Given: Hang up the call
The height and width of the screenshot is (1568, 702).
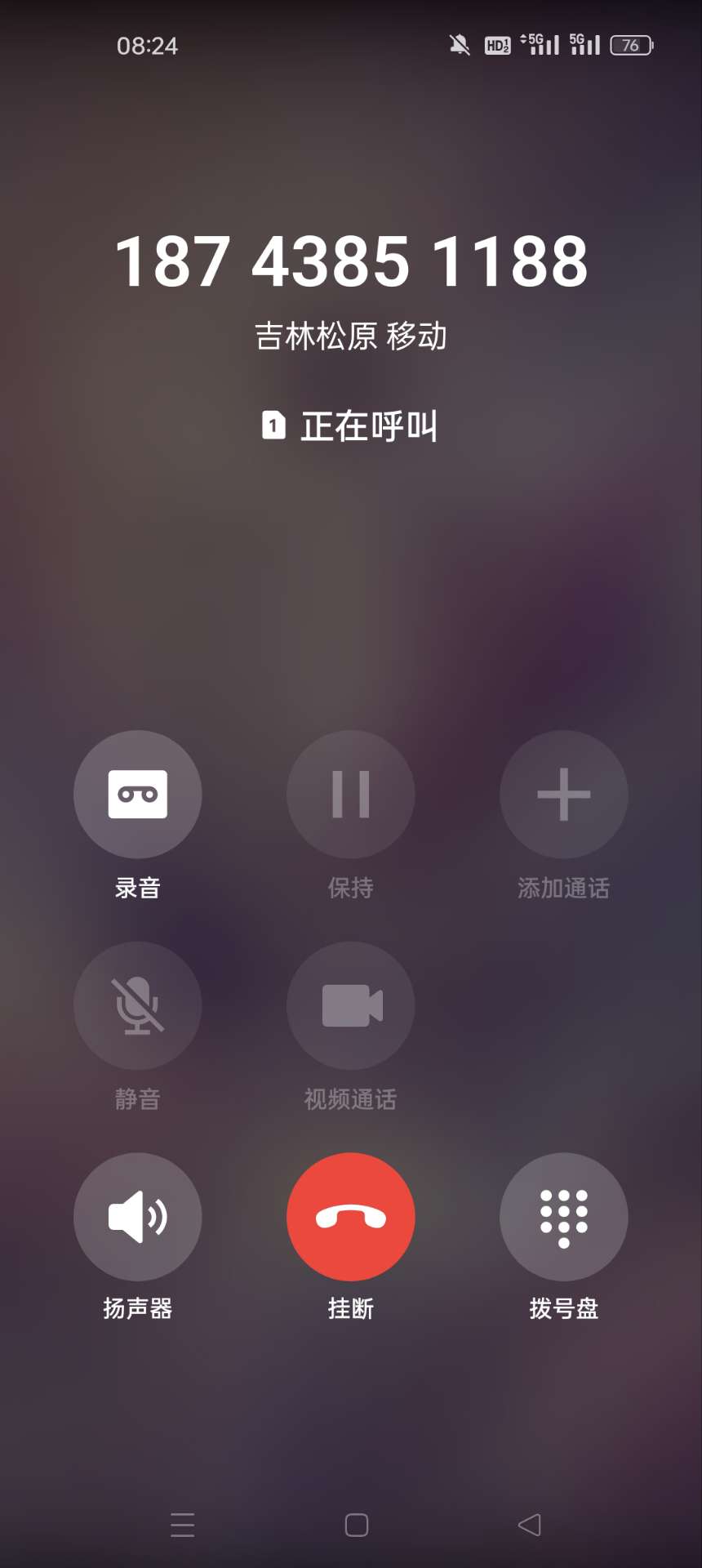Looking at the screenshot, I should click(351, 1217).
